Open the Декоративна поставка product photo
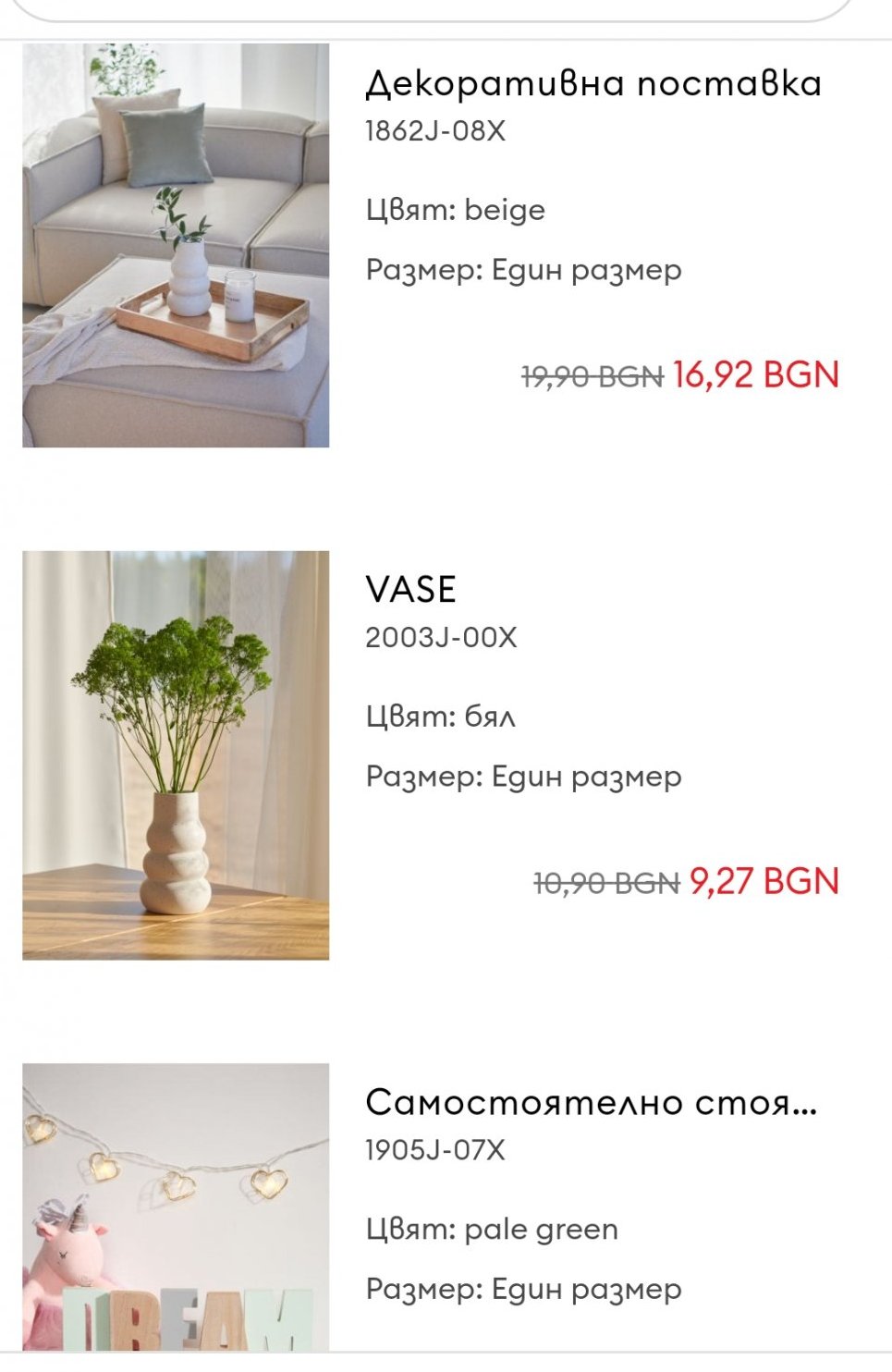892x1372 pixels. pos(176,246)
